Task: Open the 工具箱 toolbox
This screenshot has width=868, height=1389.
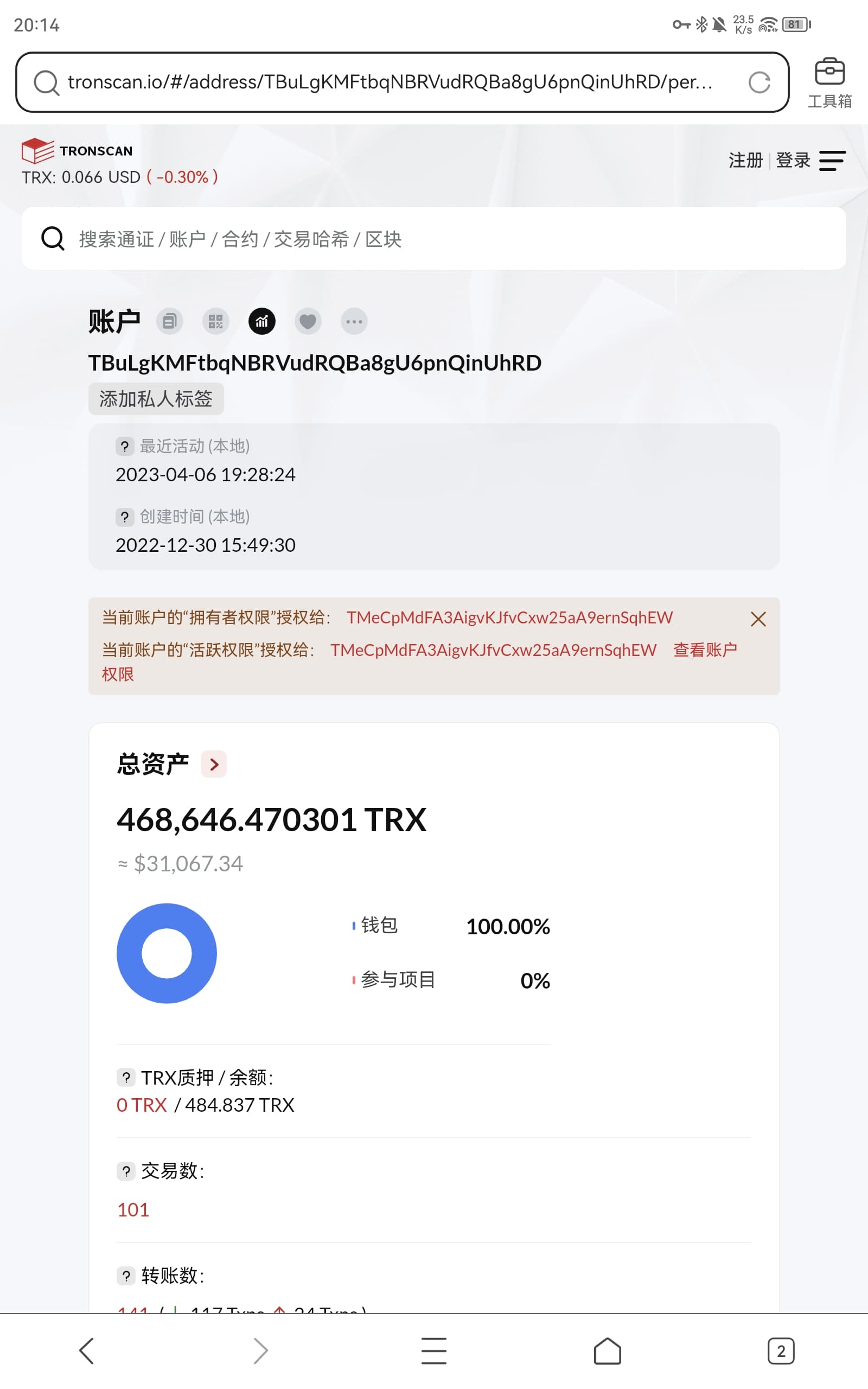Action: 829,83
